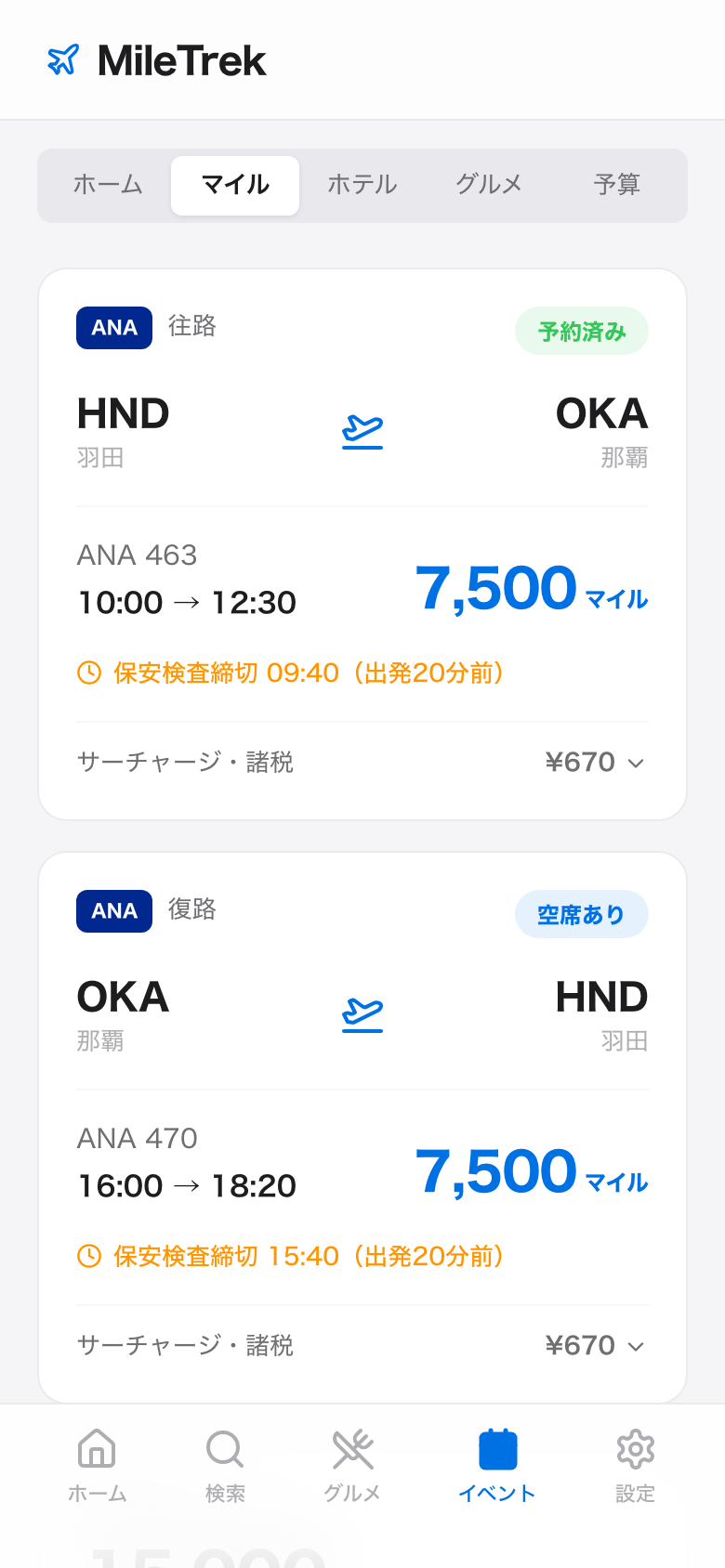Open the ホテル tab
Screen dimensions: 725x1568
pos(362,185)
